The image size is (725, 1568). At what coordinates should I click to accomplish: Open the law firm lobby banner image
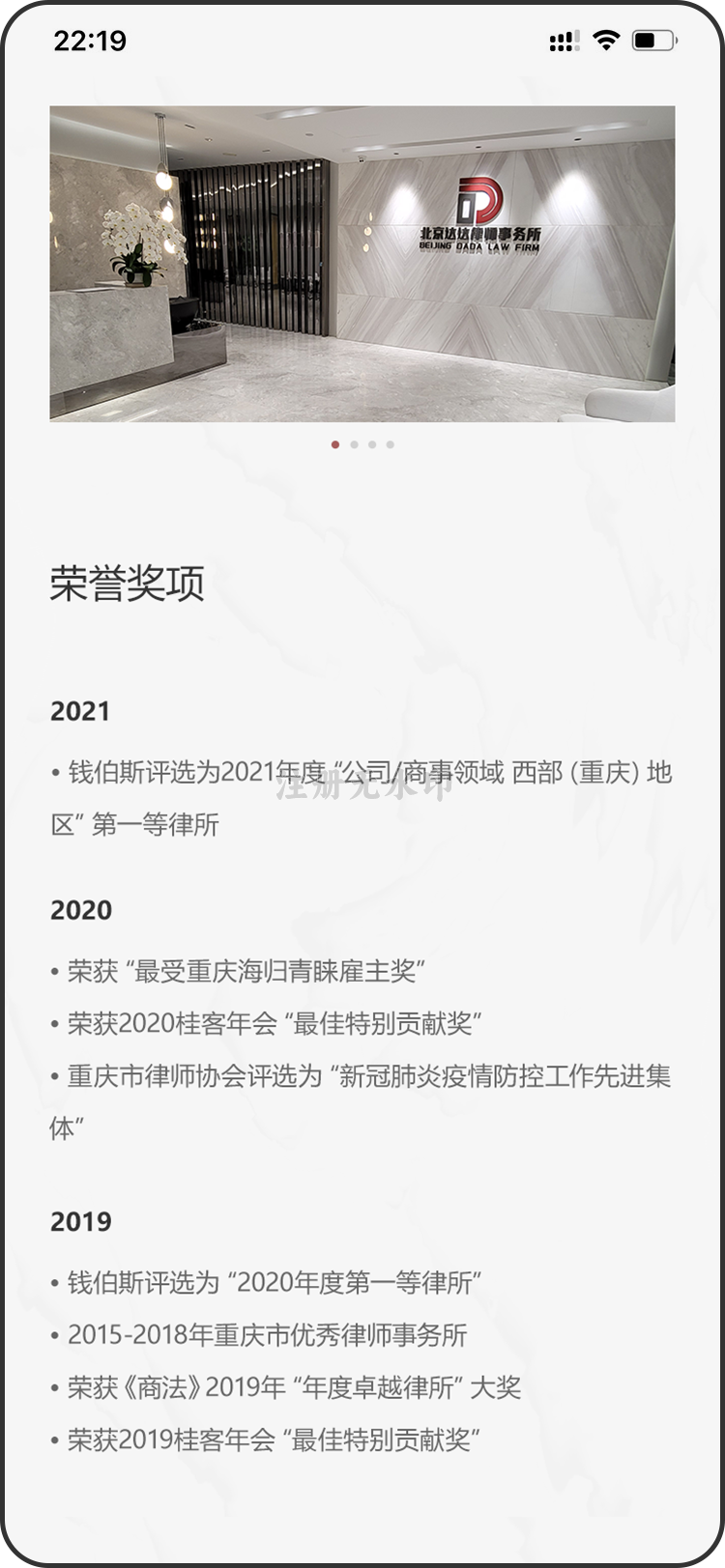362,264
